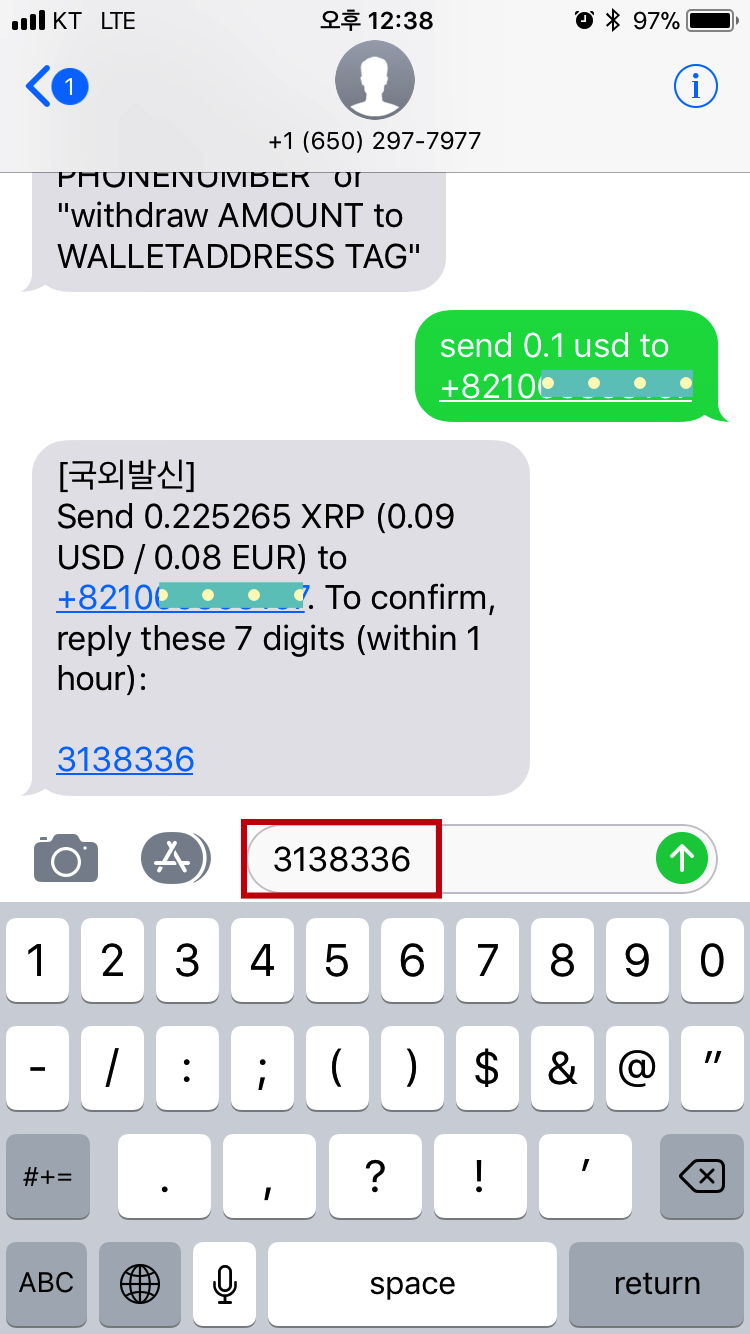This screenshot has width=750, height=1334.
Task: Send the typed code 3138336
Action: coord(682,858)
